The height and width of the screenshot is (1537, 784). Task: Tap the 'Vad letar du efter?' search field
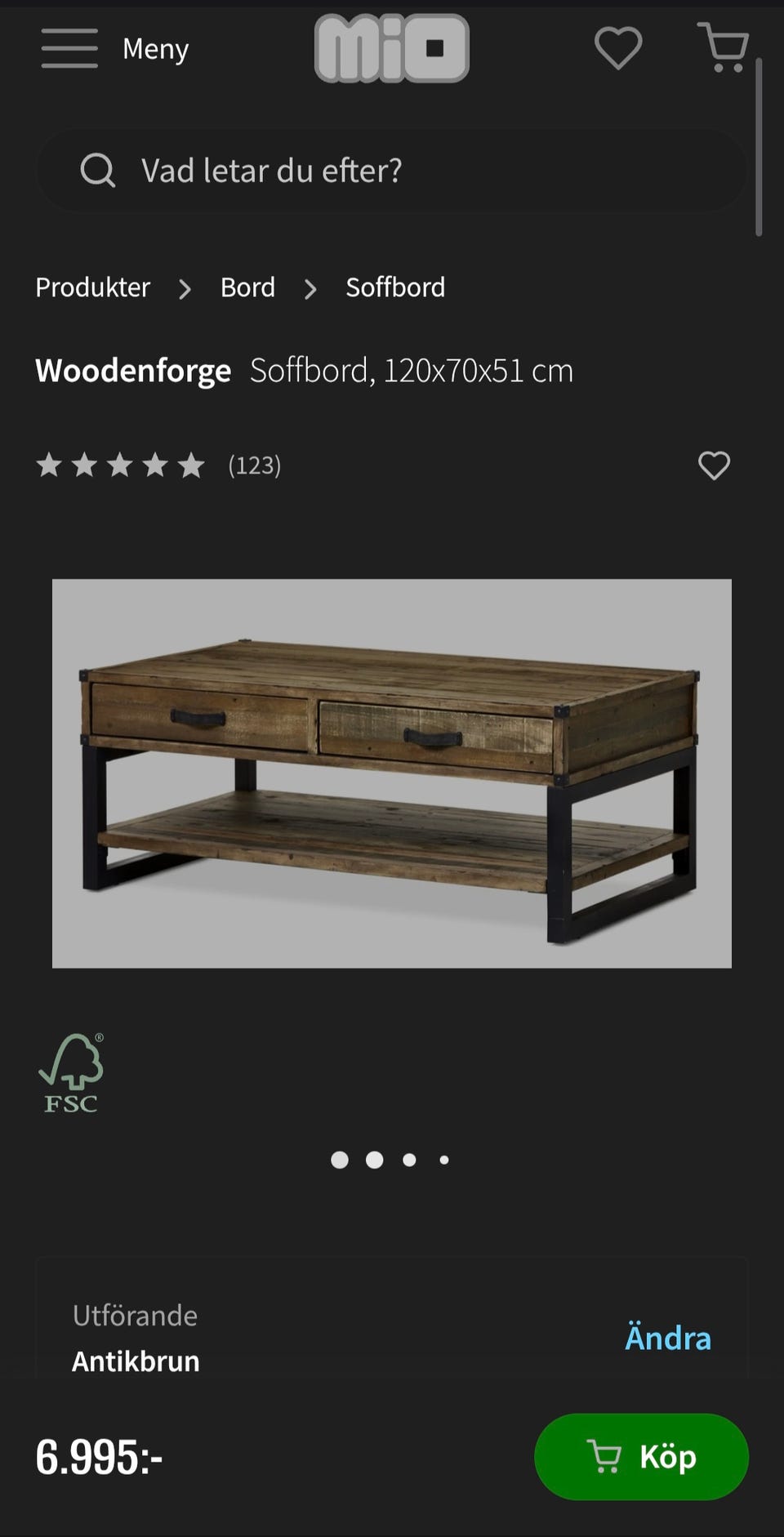(392, 171)
